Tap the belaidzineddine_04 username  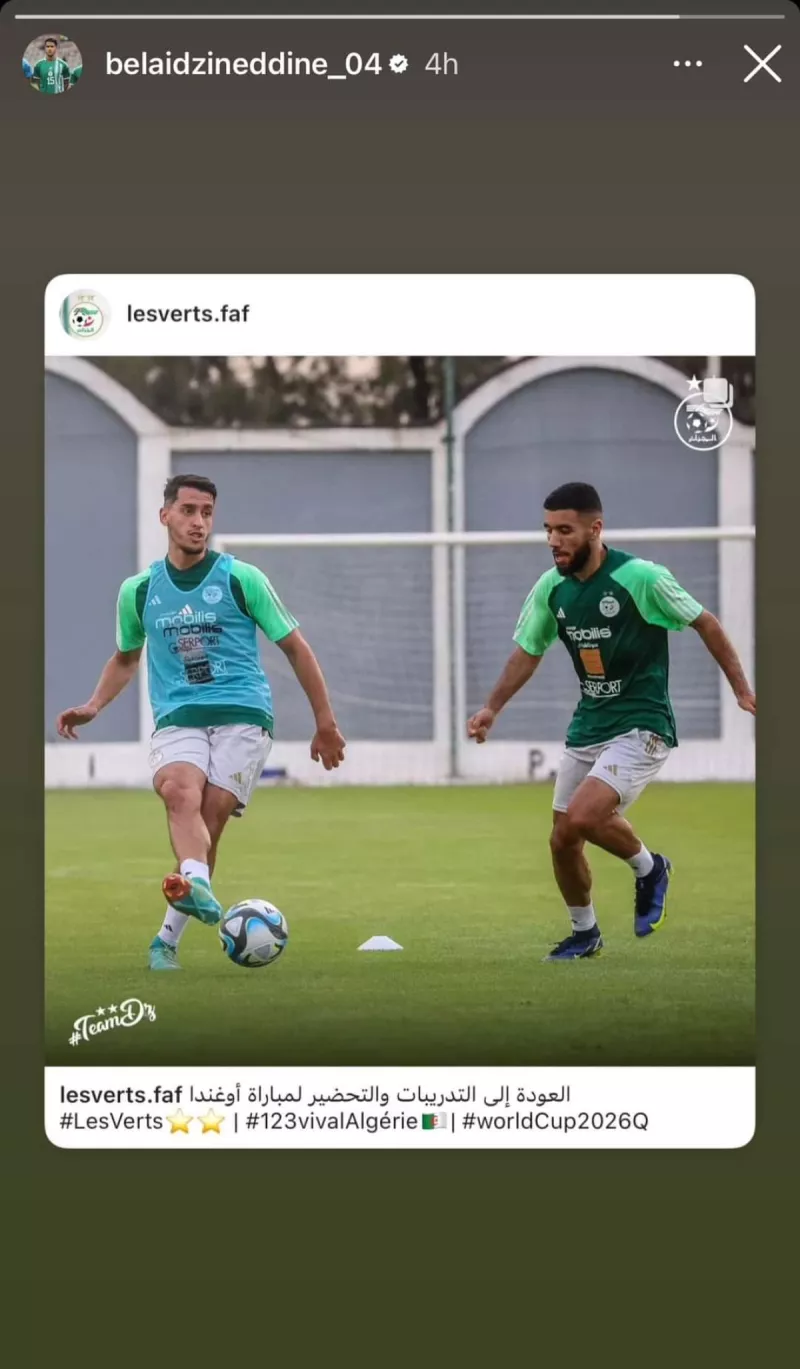(243, 64)
